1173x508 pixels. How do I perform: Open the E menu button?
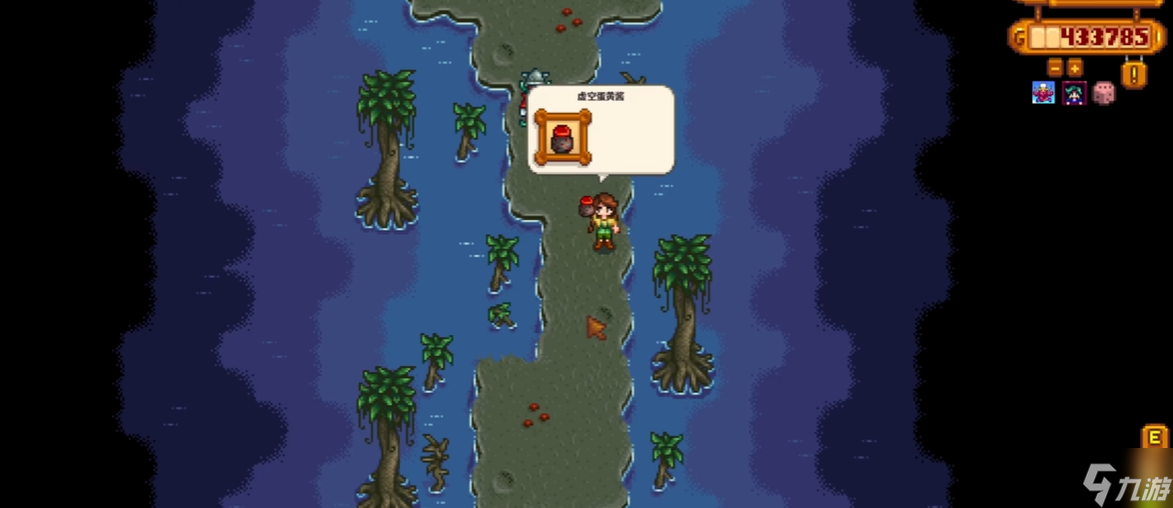[x=1154, y=437]
